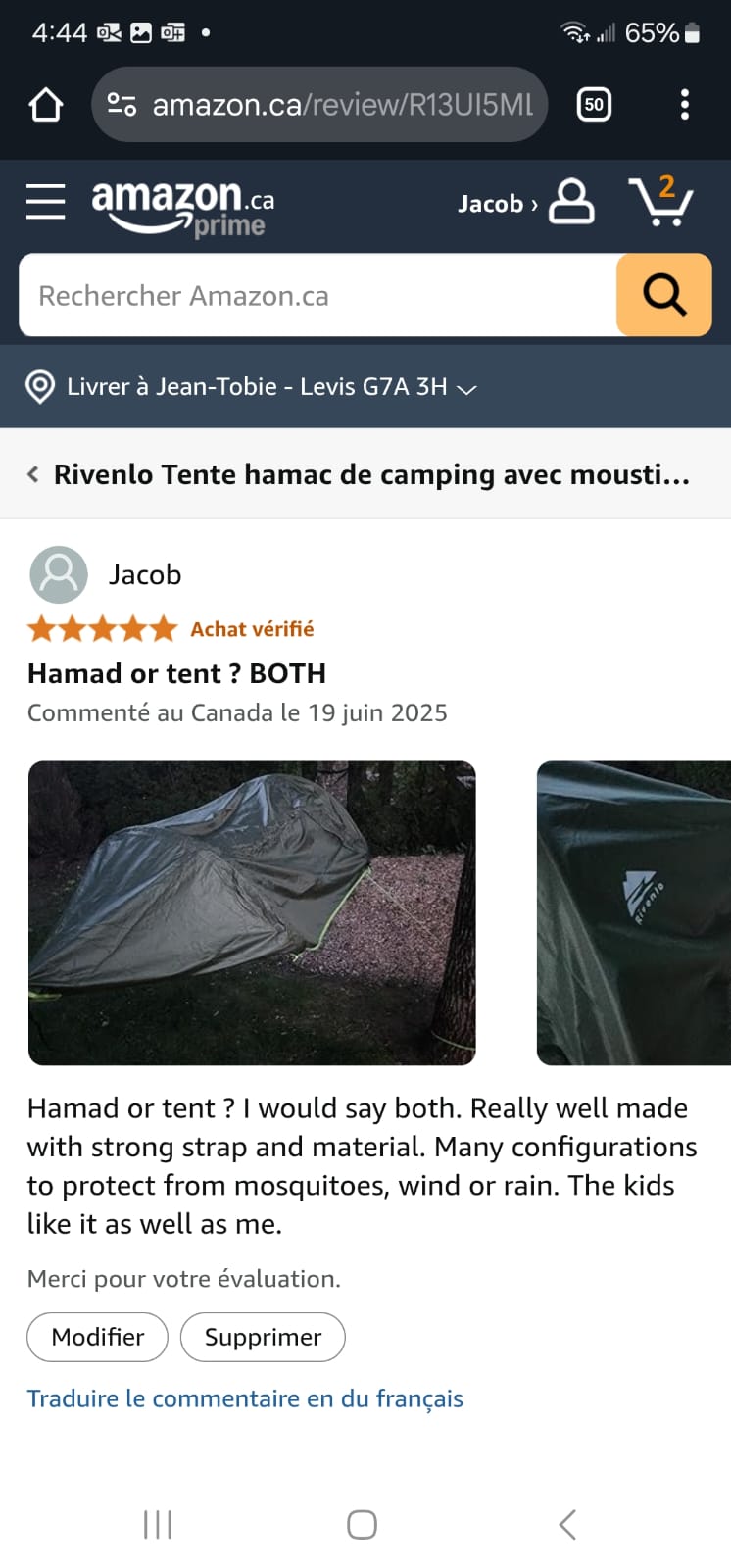Tap Modifier to edit the review
731x1568 pixels.
98,1337
